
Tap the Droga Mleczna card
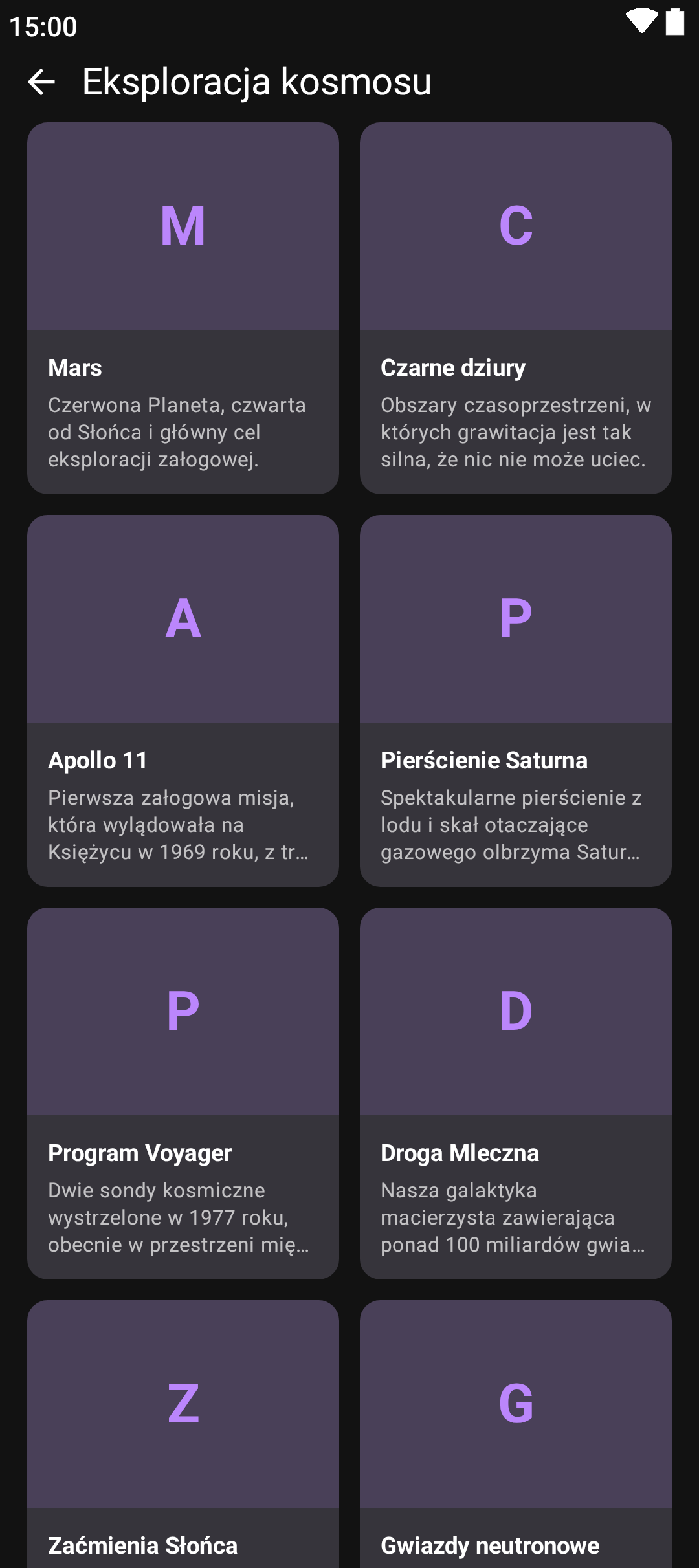coord(516,1093)
